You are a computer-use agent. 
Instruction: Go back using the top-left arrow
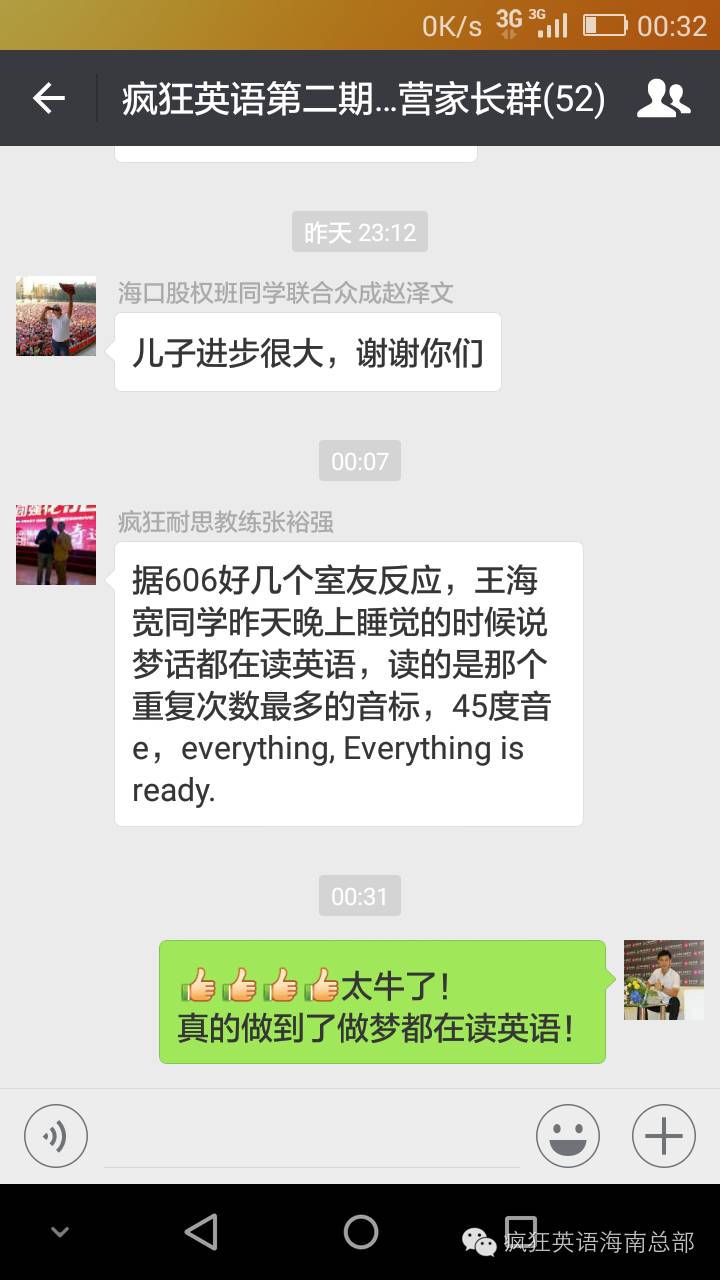[48, 98]
